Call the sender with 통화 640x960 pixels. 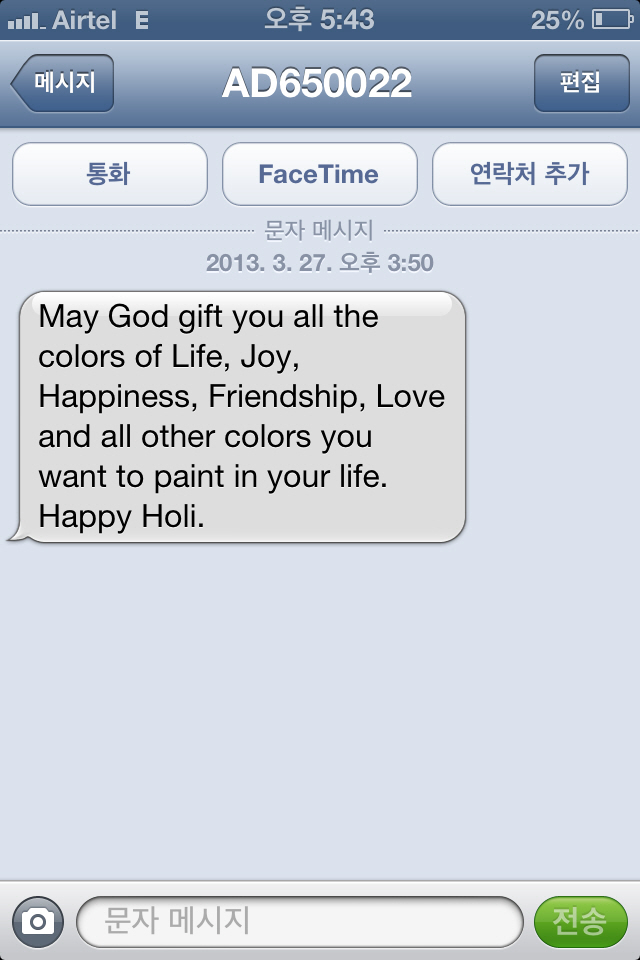point(109,174)
